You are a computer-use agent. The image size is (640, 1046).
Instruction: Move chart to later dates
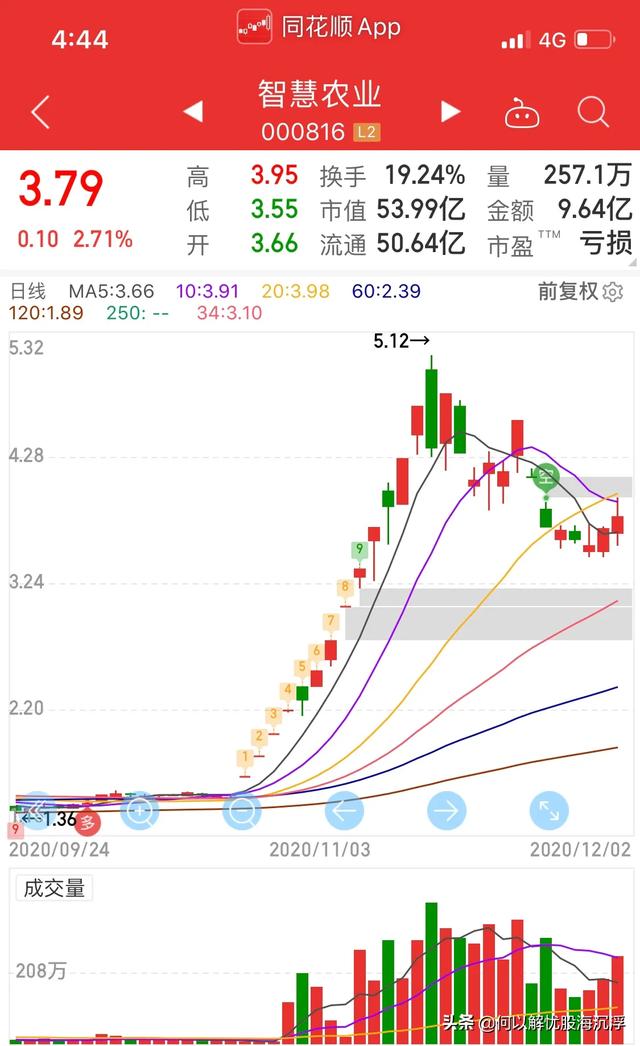[446, 811]
